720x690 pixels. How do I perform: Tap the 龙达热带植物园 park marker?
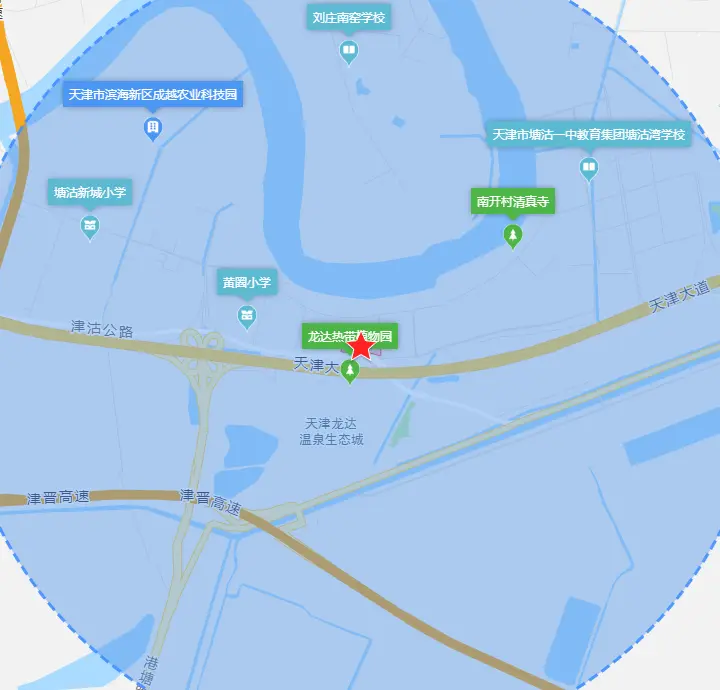(x=350, y=372)
